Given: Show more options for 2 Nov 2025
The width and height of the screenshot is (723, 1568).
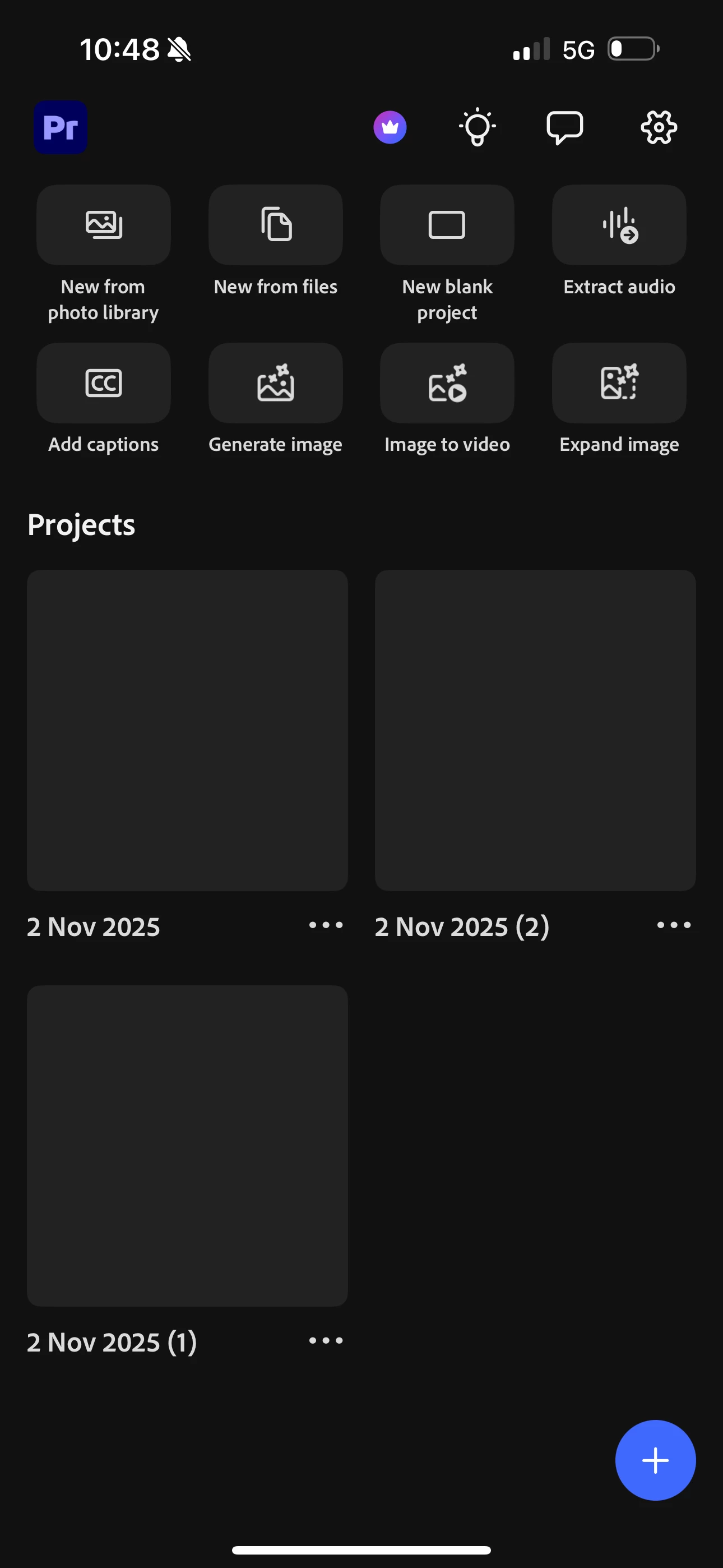Looking at the screenshot, I should tap(326, 925).
